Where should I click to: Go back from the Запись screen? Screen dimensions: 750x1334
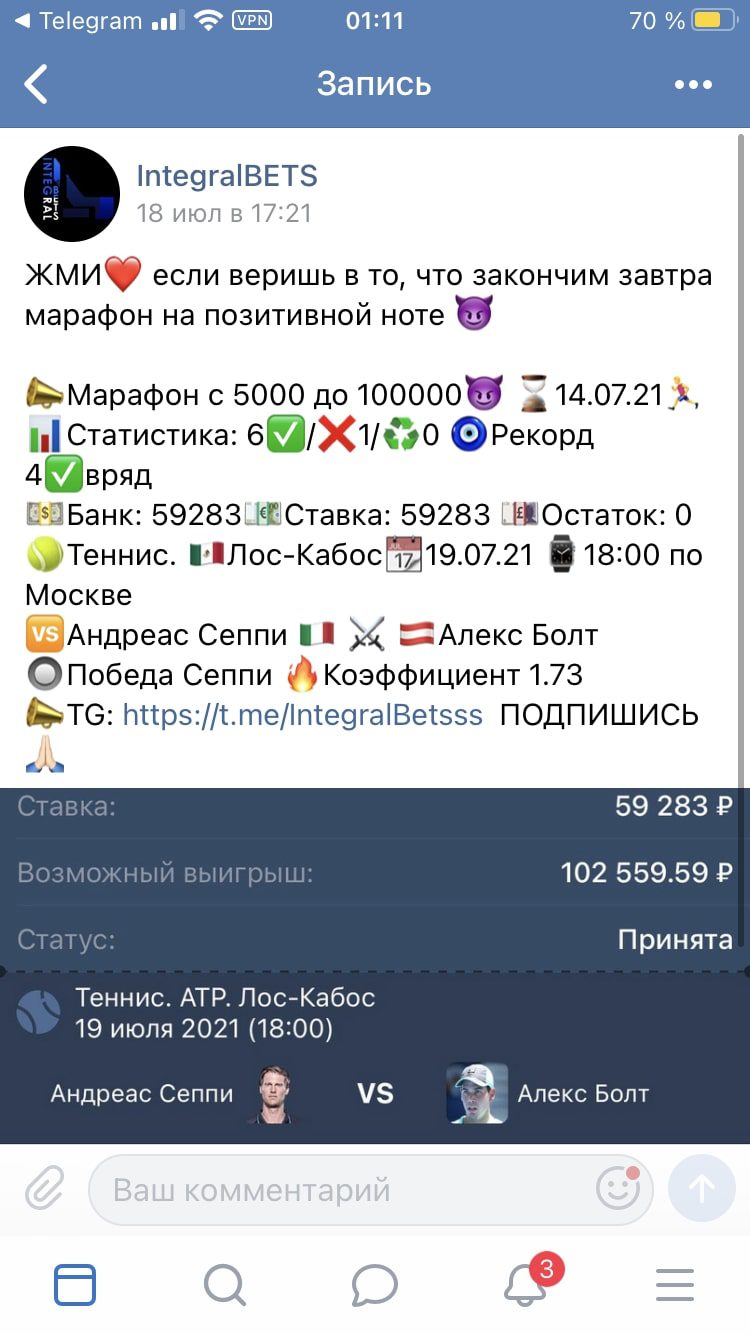tap(37, 84)
